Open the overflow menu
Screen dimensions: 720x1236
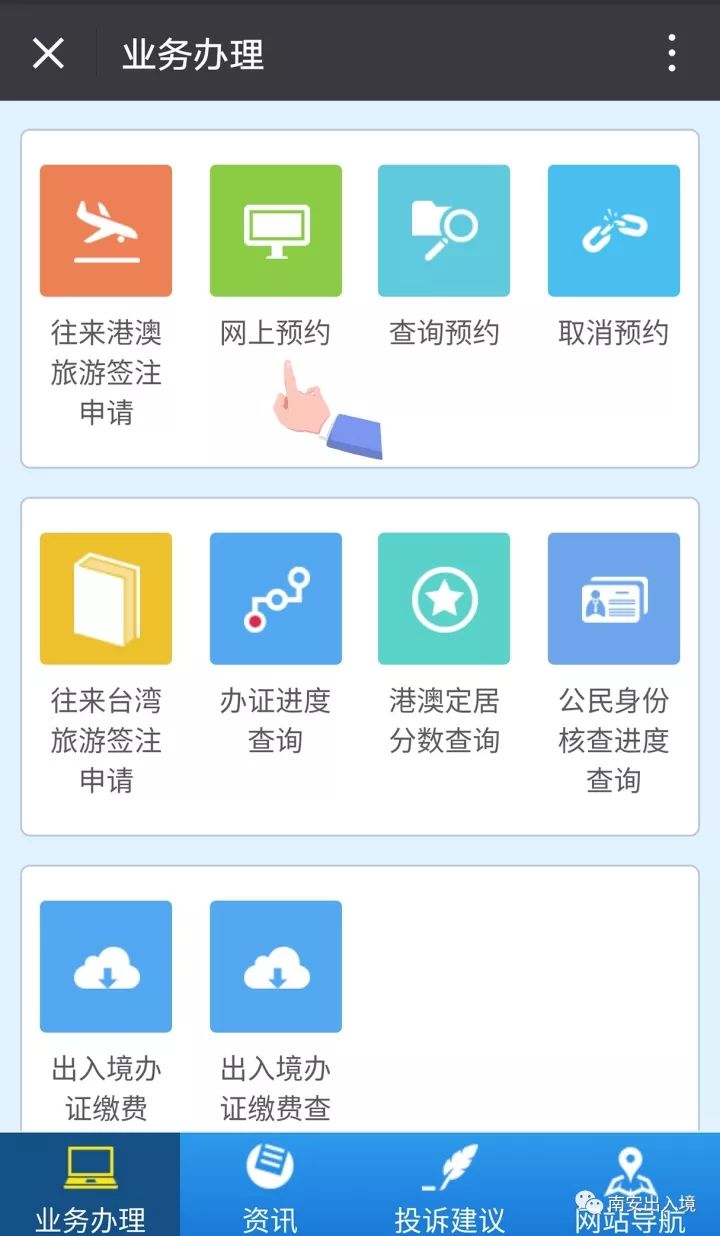click(672, 53)
